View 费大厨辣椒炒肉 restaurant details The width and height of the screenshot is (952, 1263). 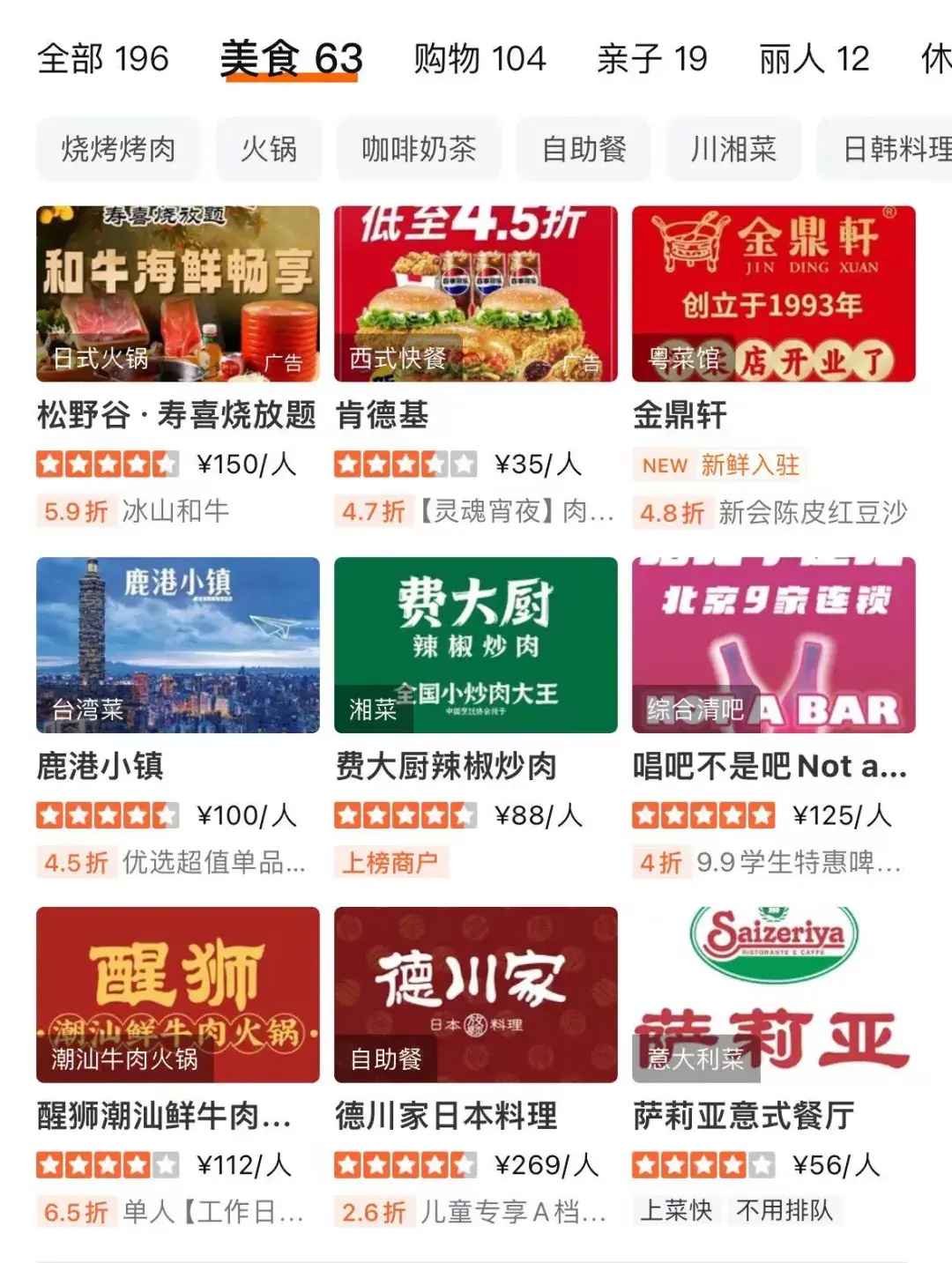pyautogui.click(x=475, y=645)
